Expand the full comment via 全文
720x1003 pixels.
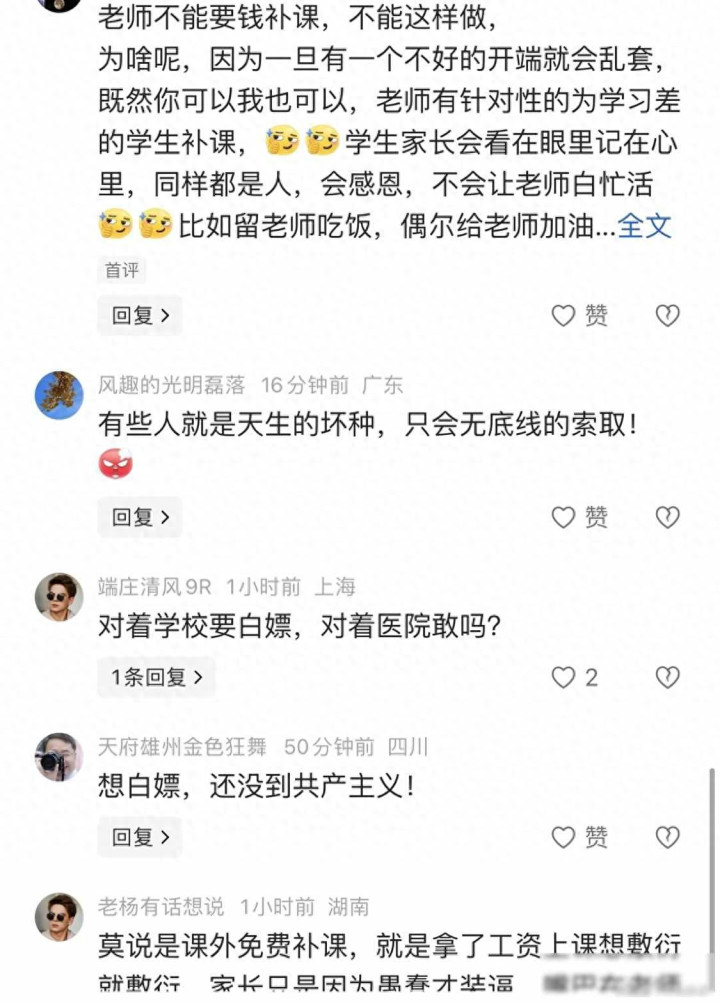645,226
